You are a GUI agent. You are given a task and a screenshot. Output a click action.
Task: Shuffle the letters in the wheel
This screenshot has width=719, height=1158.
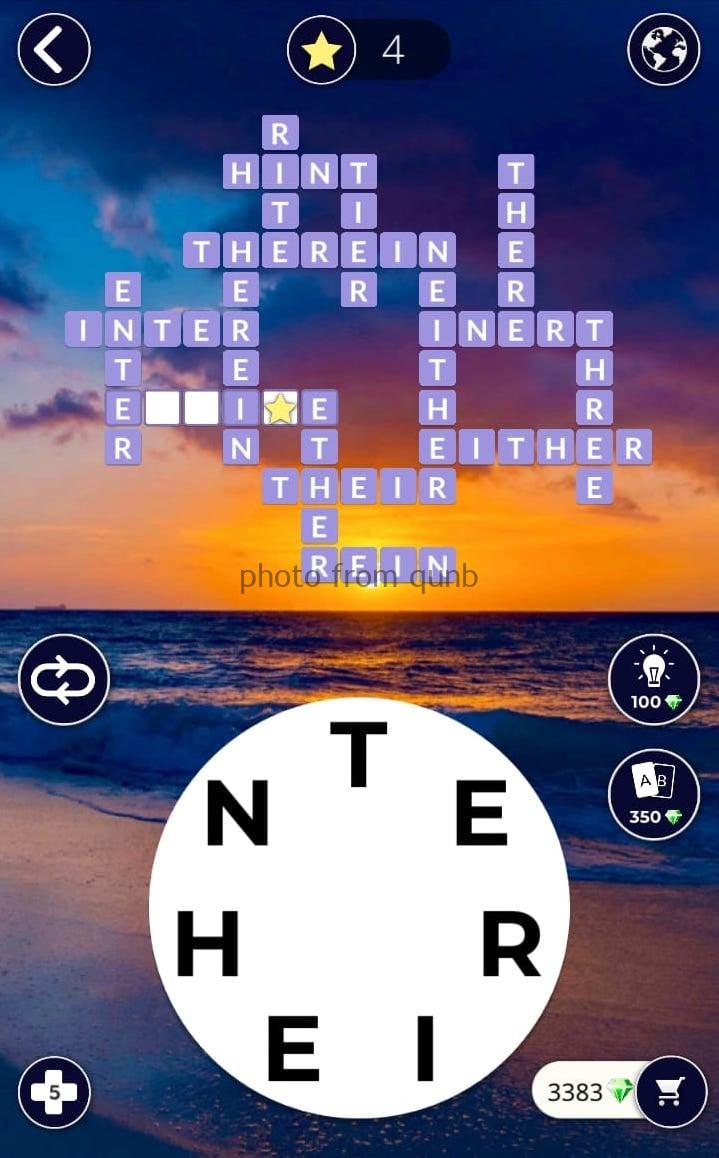63,680
